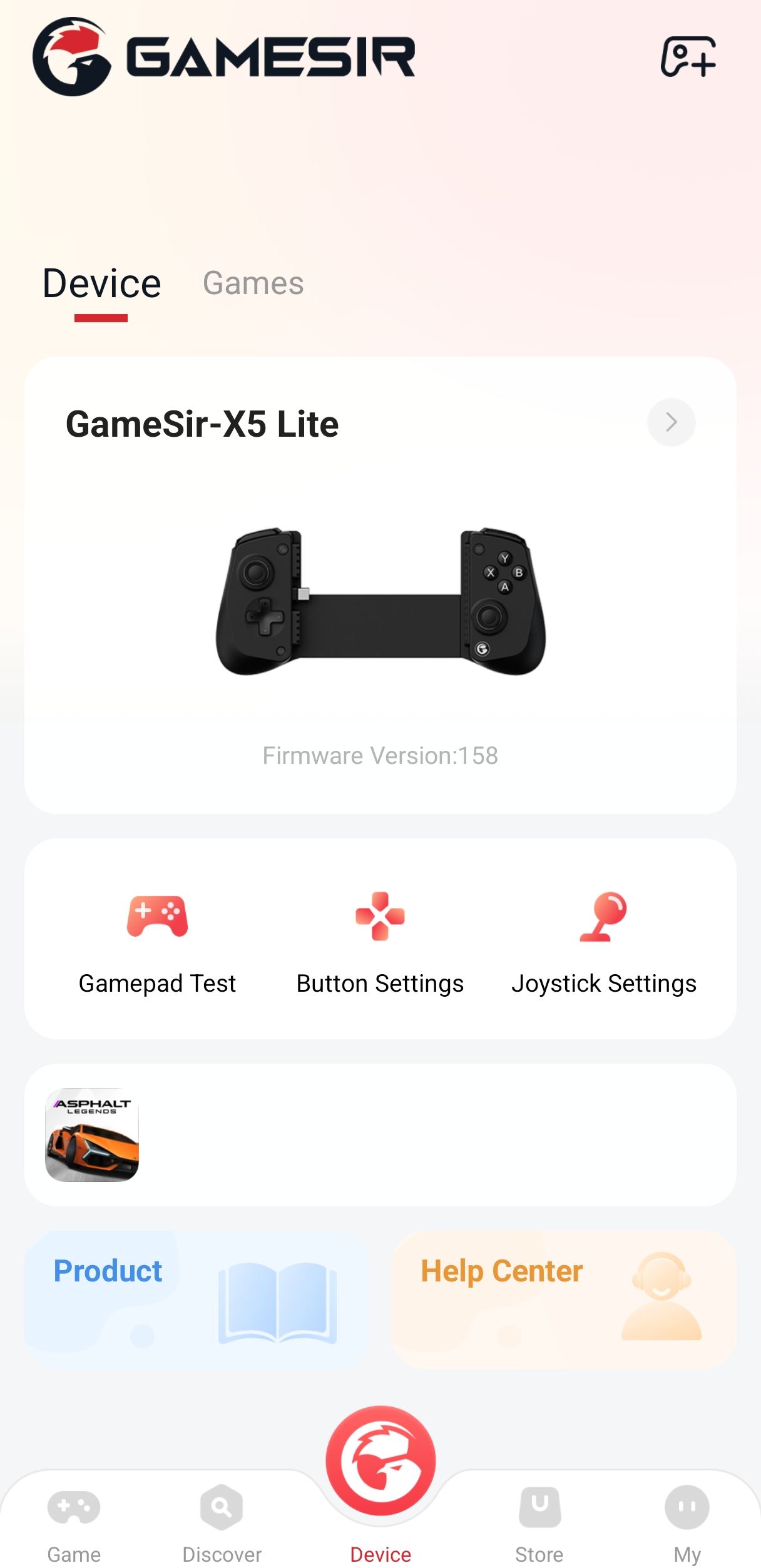Launch Asphalt Legends game tile
761x1568 pixels.
(92, 1134)
